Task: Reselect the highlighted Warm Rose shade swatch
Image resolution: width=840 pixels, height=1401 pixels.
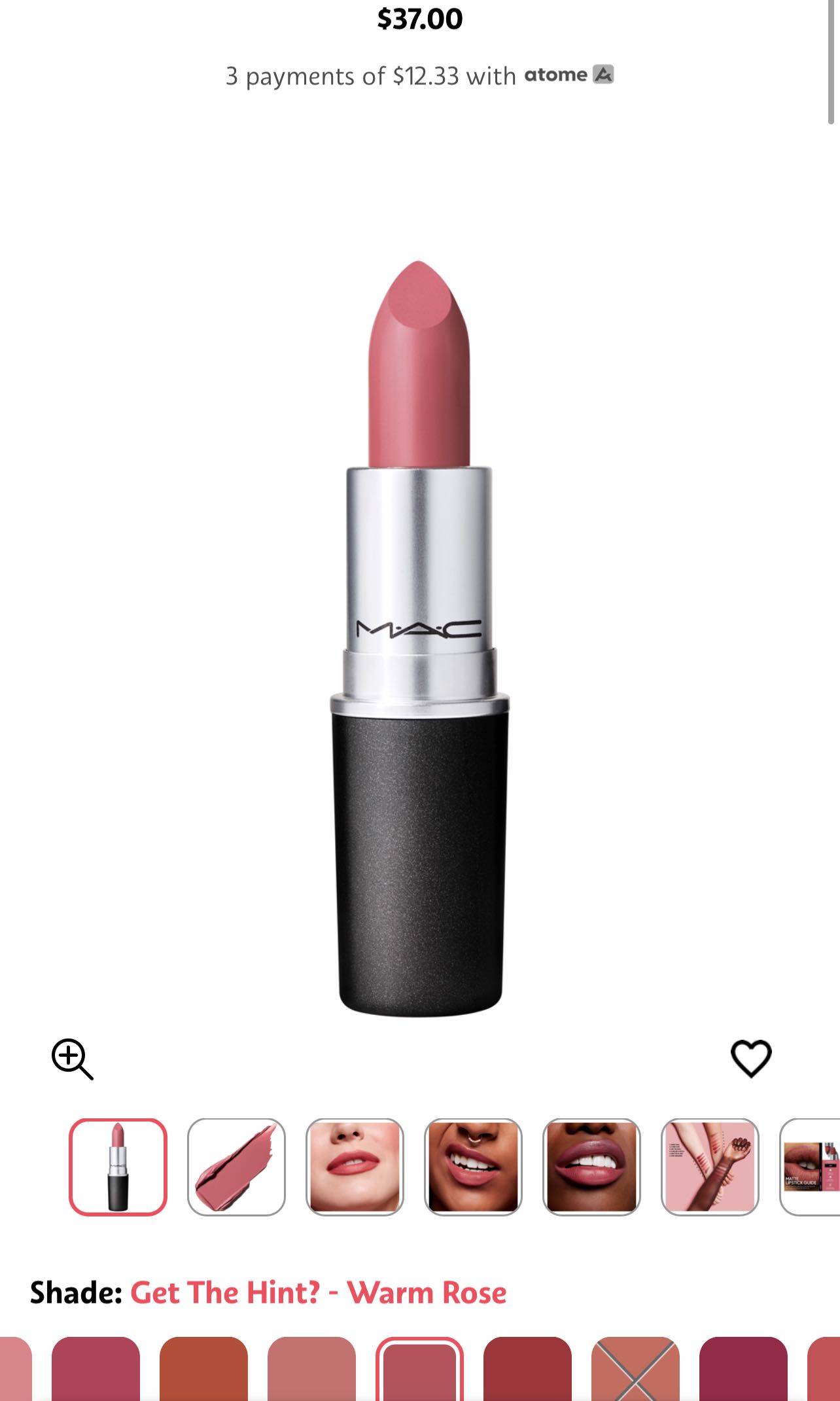Action: pyautogui.click(x=419, y=1371)
